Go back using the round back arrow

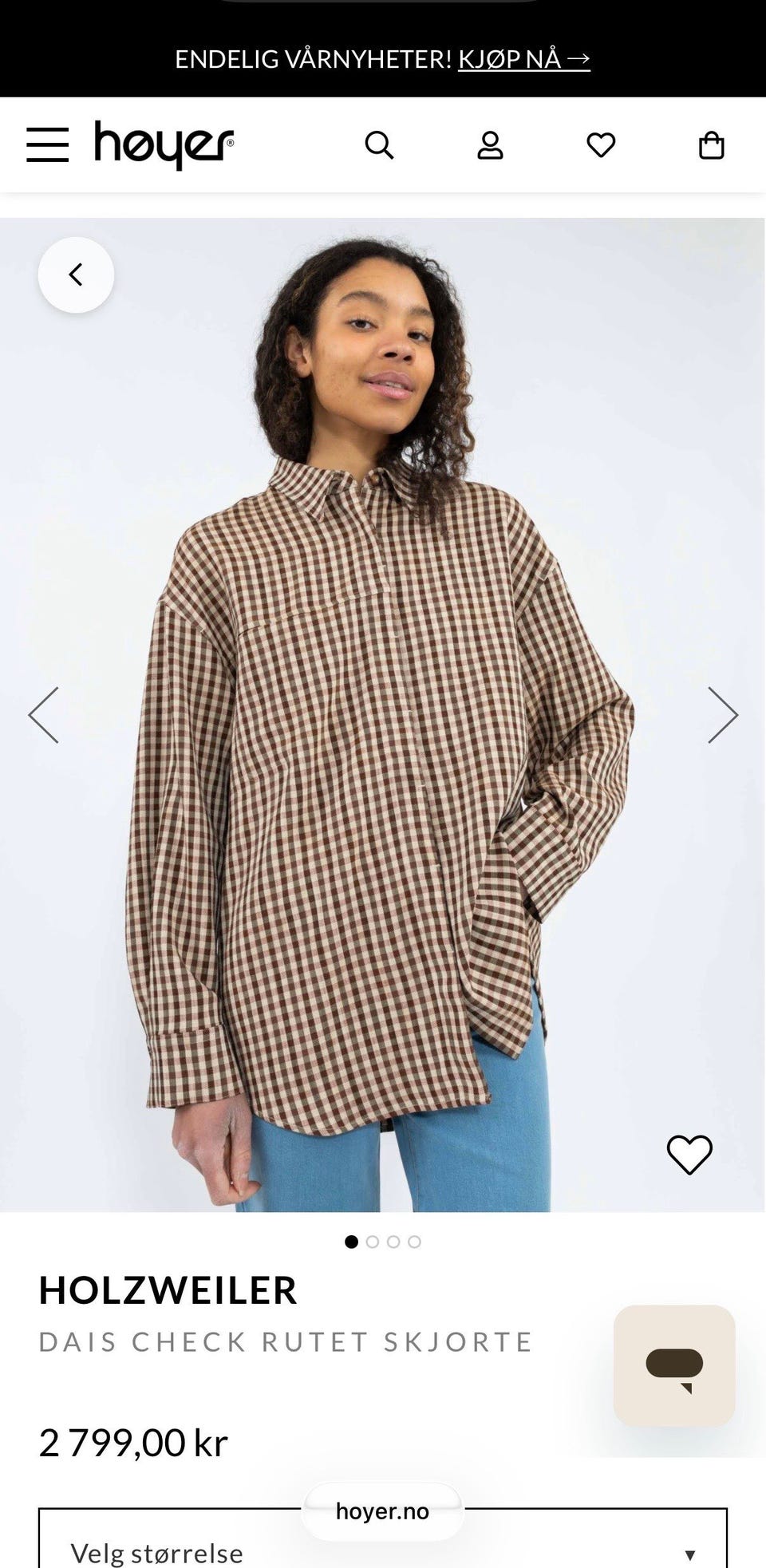tap(76, 274)
